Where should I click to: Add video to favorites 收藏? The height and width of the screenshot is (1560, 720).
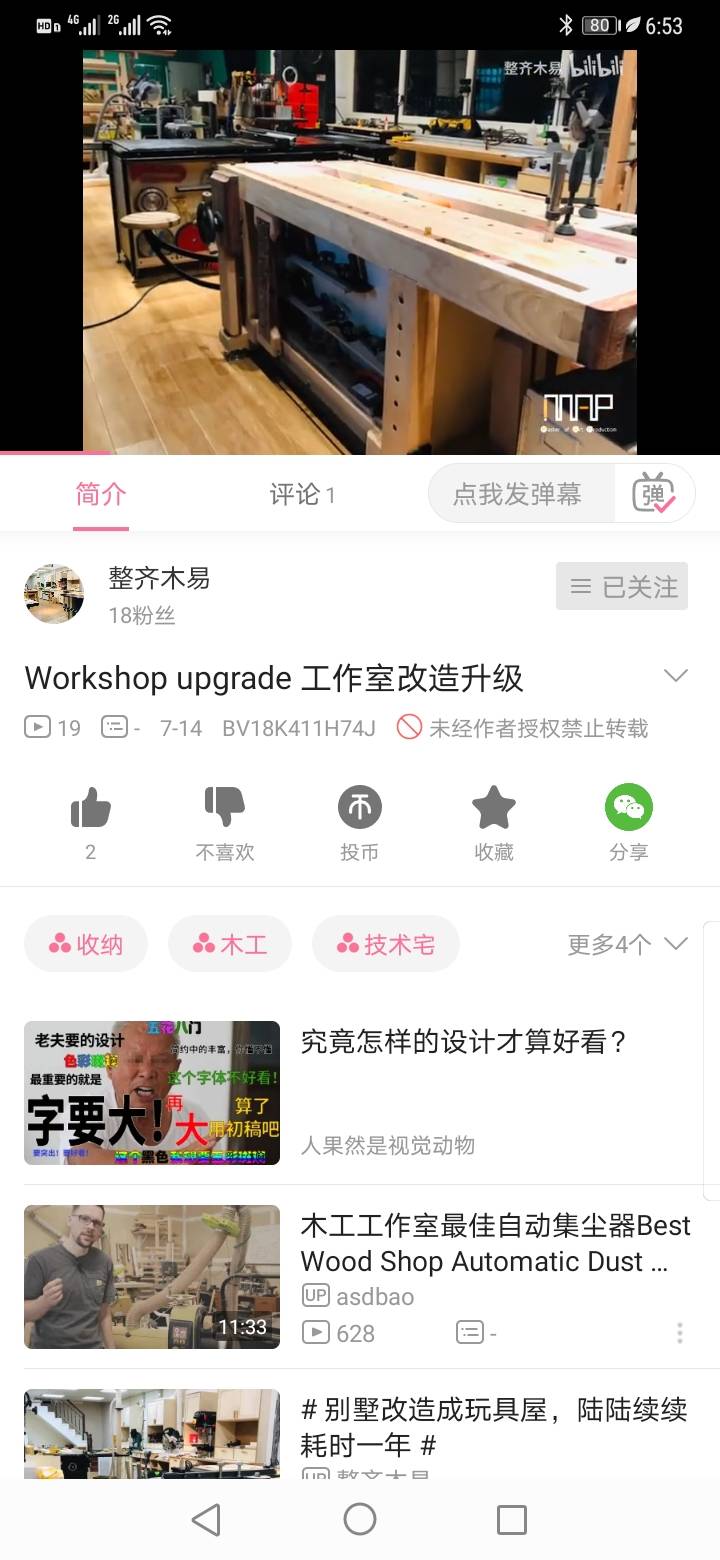pyautogui.click(x=494, y=808)
